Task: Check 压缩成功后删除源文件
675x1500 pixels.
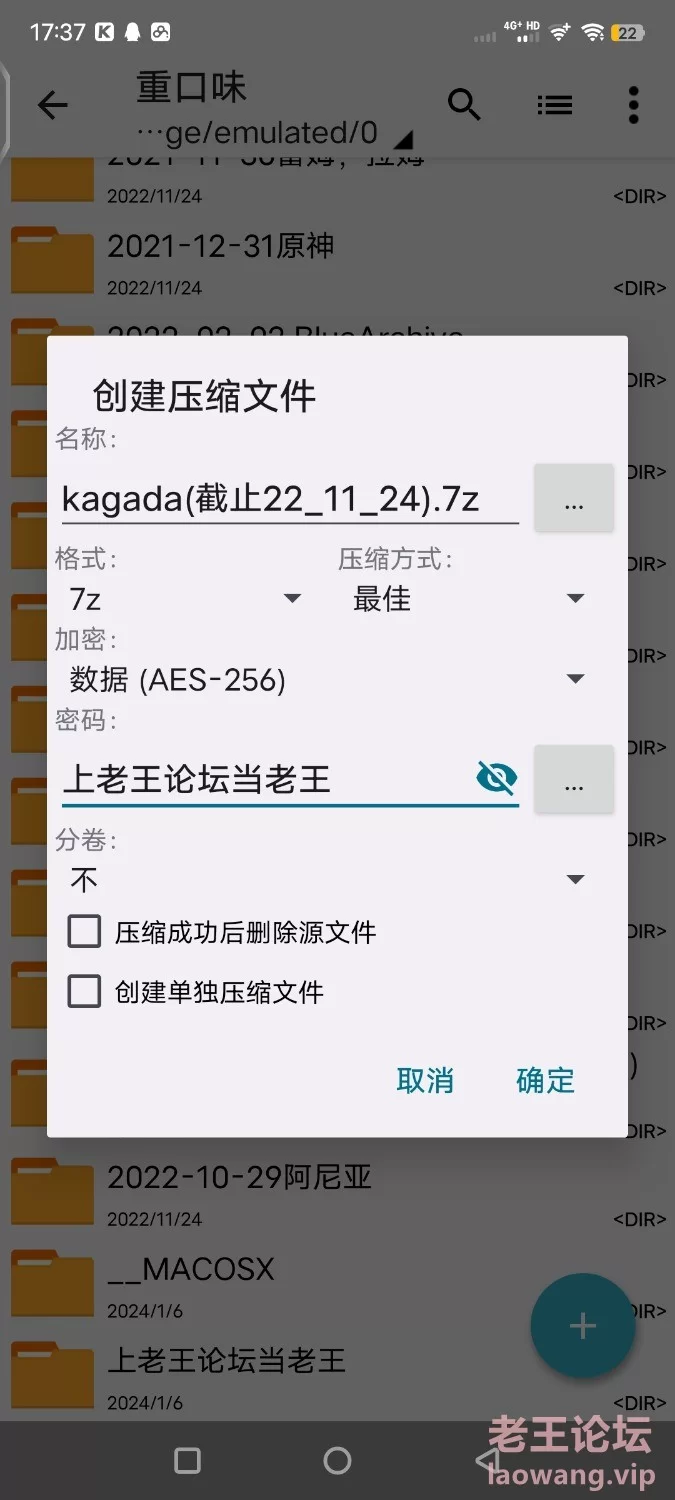Action: pos(85,932)
